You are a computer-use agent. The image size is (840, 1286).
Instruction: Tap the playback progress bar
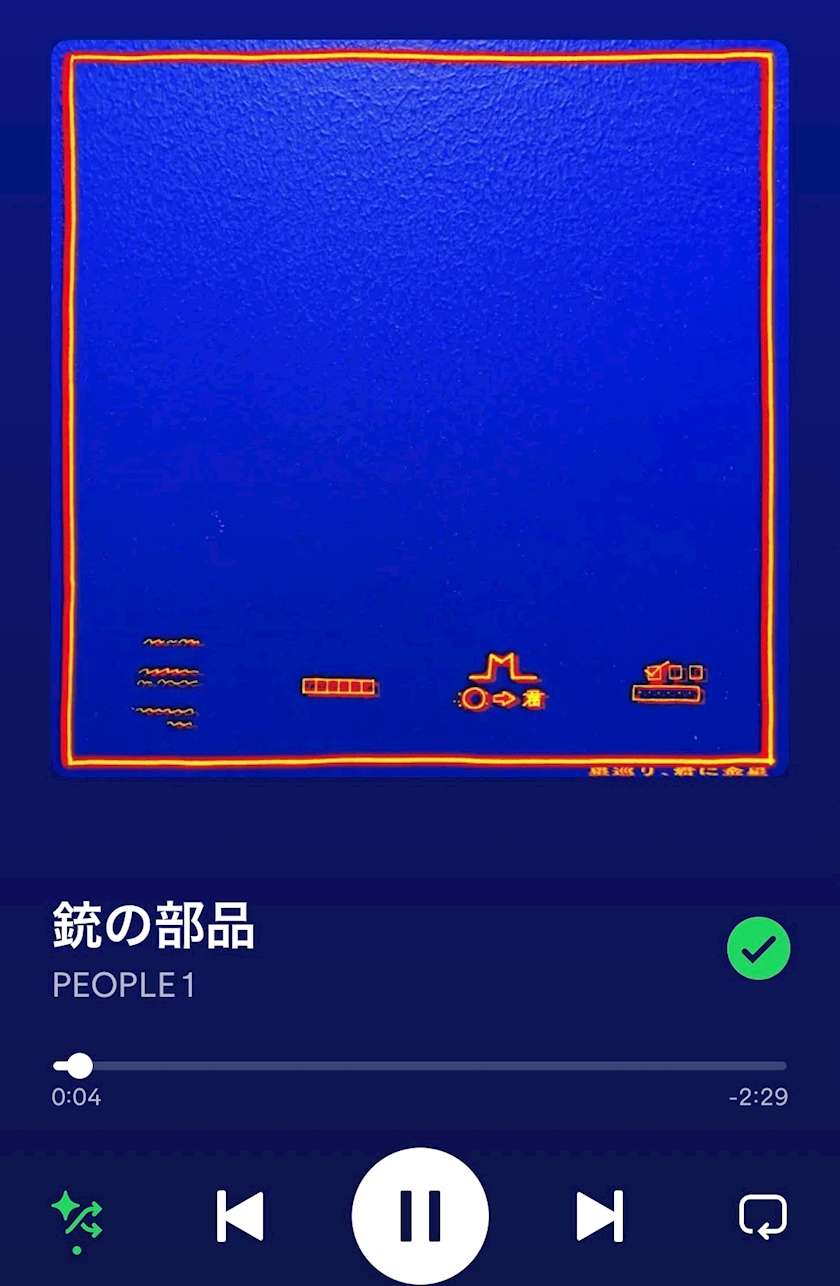(420, 1066)
